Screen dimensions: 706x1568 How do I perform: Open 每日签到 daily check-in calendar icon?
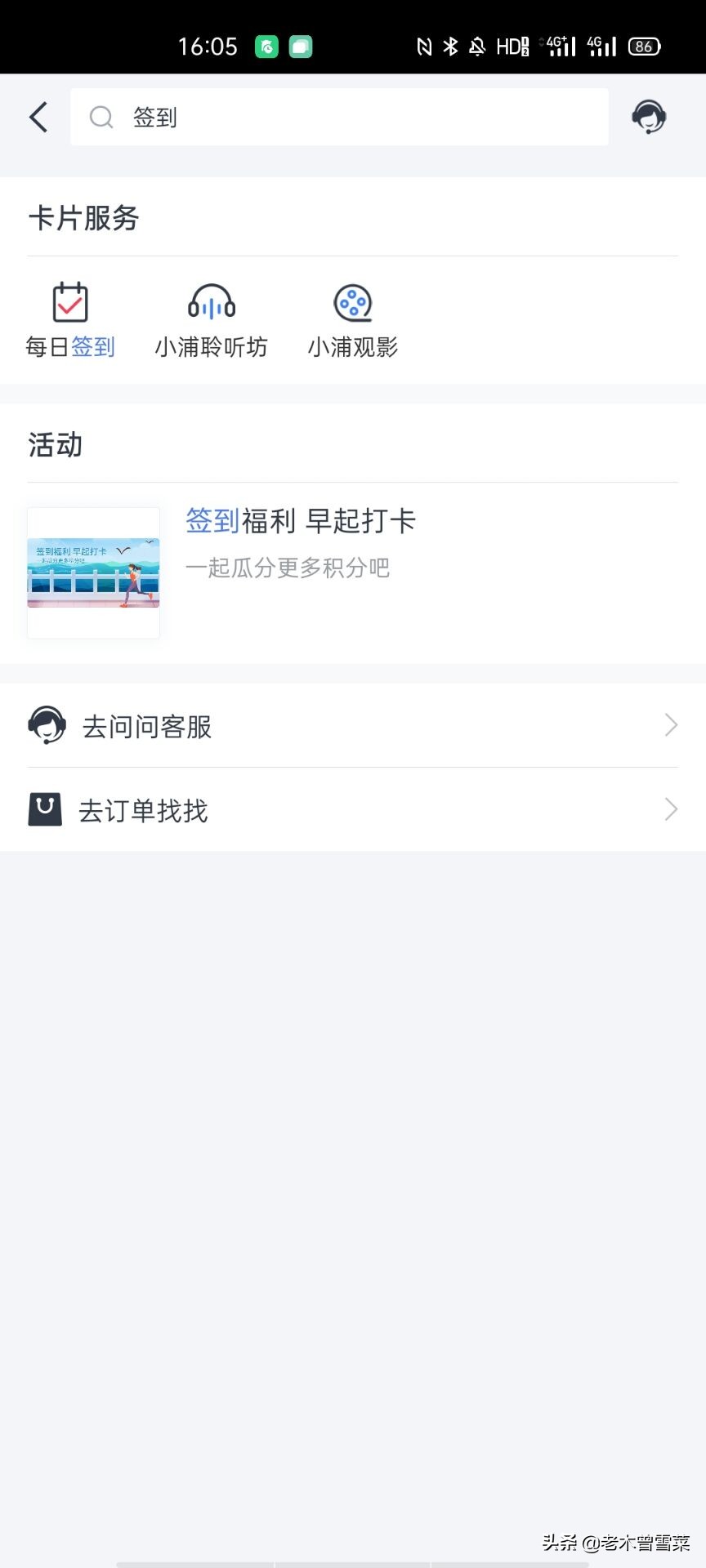click(69, 302)
